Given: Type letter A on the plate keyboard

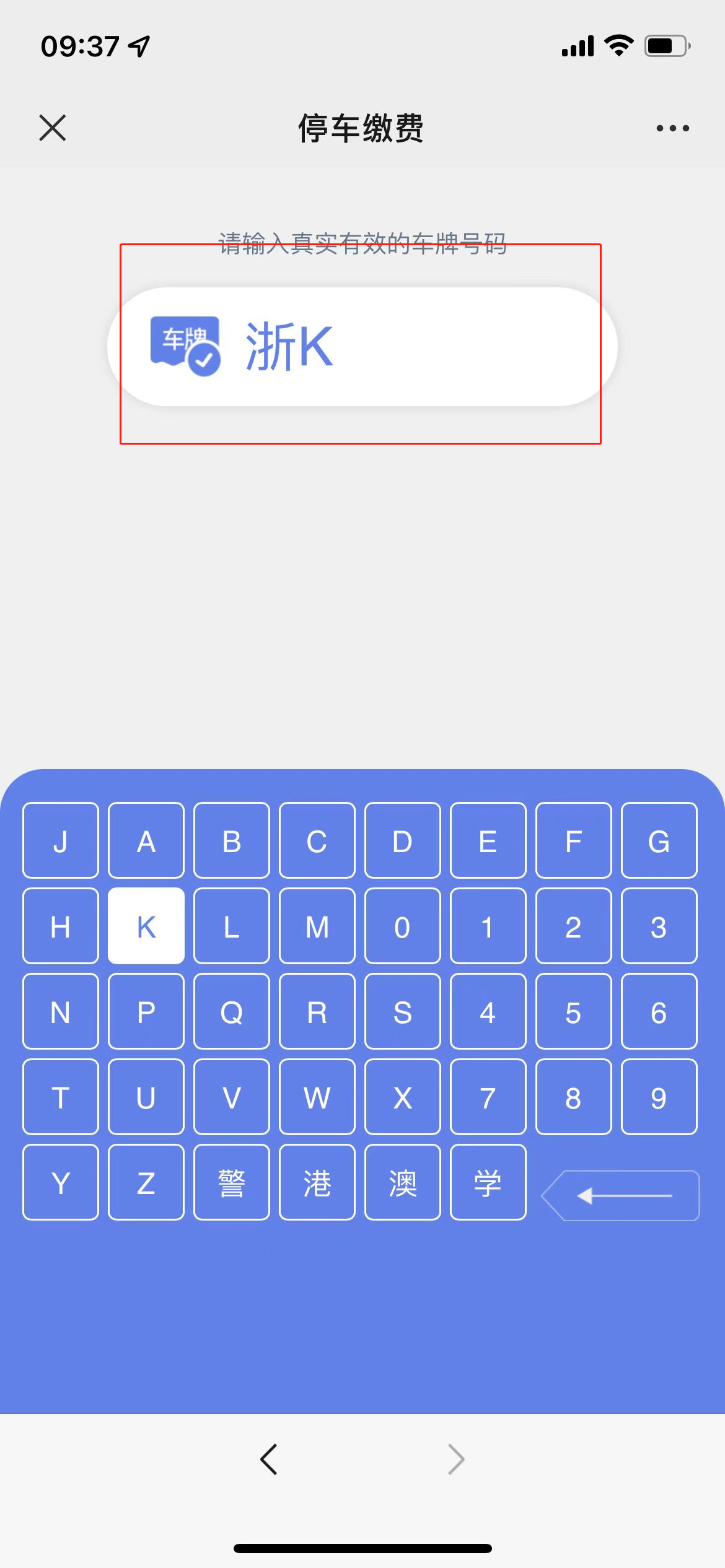Looking at the screenshot, I should coord(146,840).
